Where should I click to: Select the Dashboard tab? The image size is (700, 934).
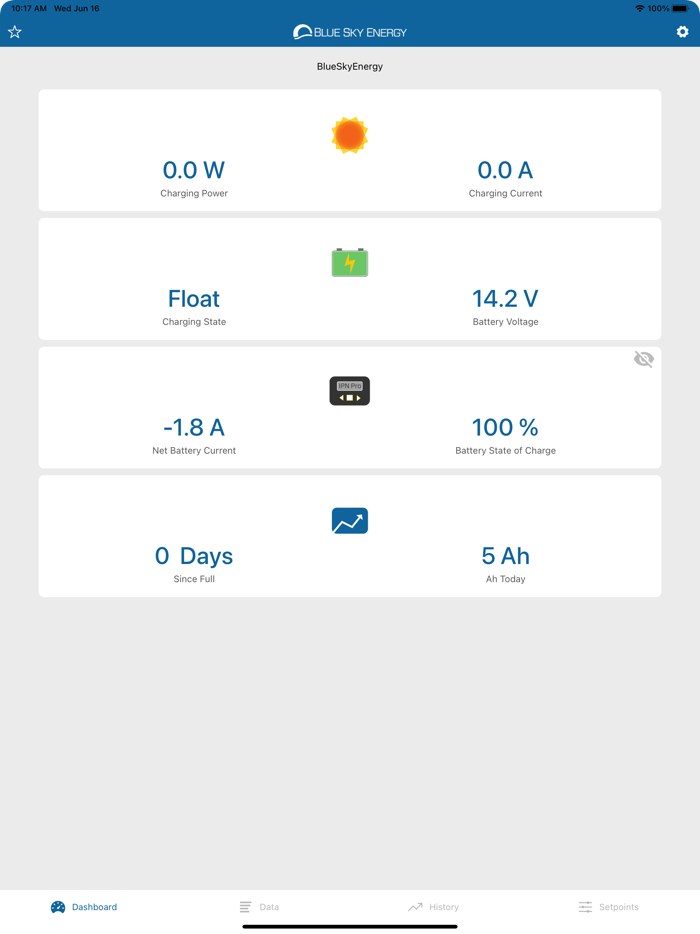(84, 907)
